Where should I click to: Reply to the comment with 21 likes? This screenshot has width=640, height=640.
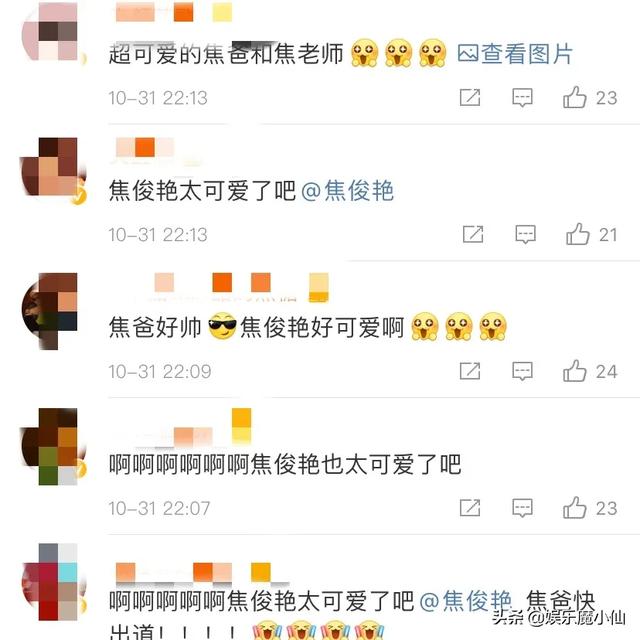tap(522, 235)
